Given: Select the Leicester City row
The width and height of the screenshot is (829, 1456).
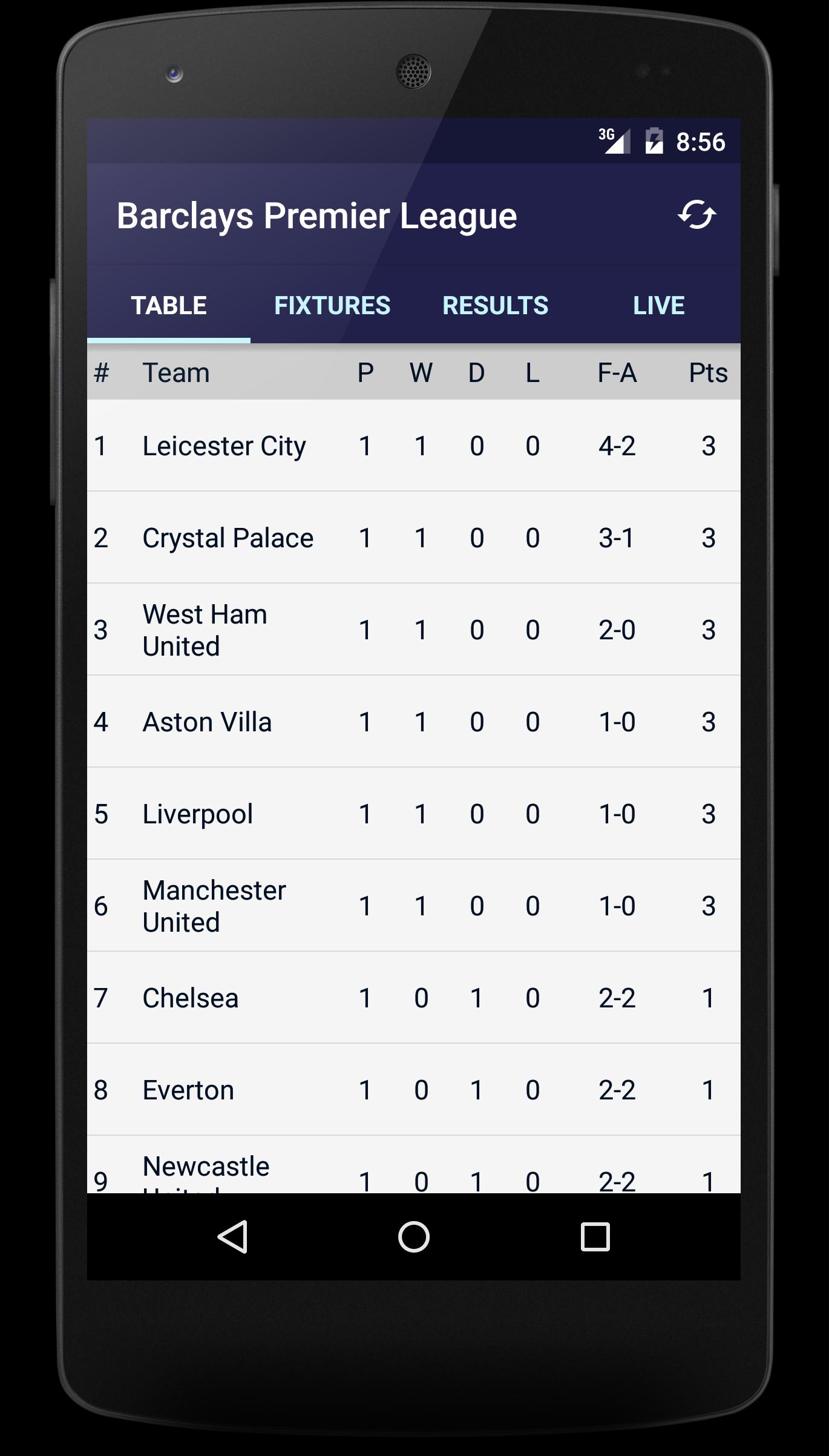Looking at the screenshot, I should [x=413, y=446].
